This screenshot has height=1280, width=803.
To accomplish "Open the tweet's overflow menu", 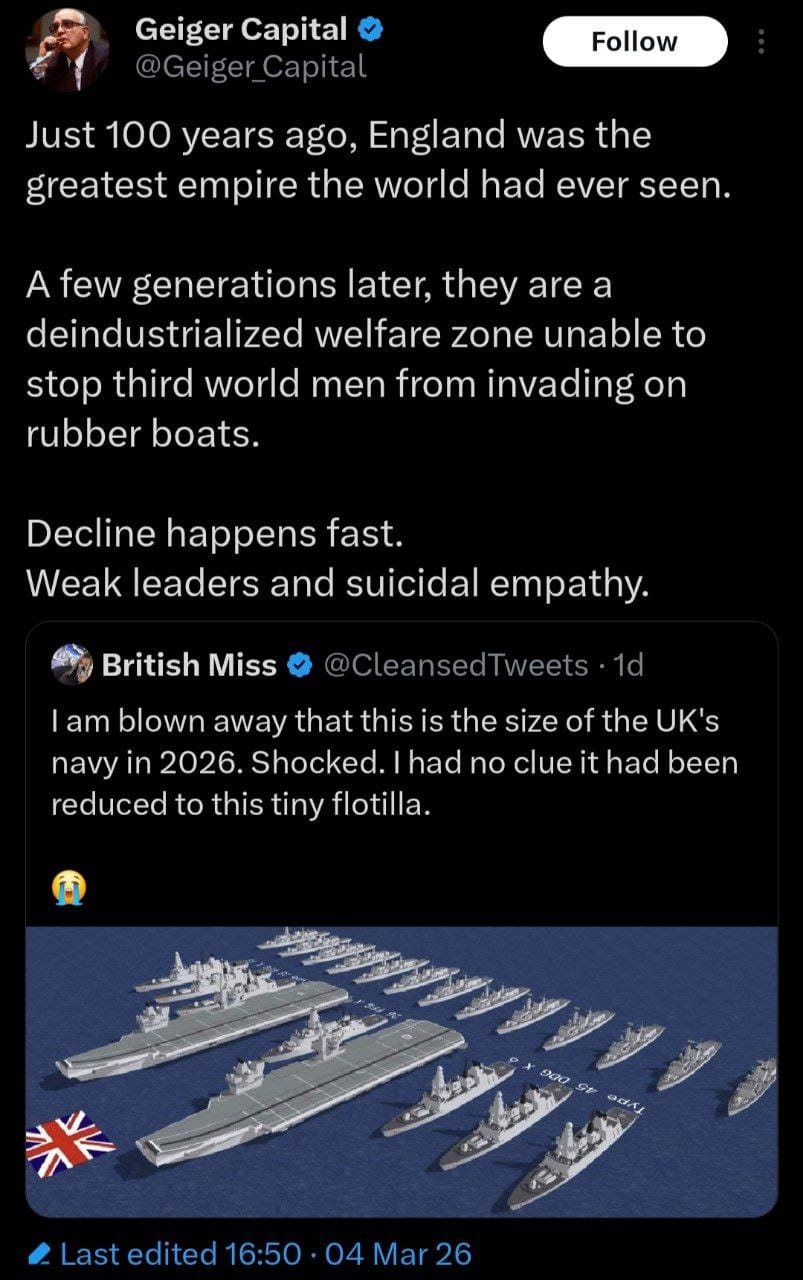I will click(760, 42).
